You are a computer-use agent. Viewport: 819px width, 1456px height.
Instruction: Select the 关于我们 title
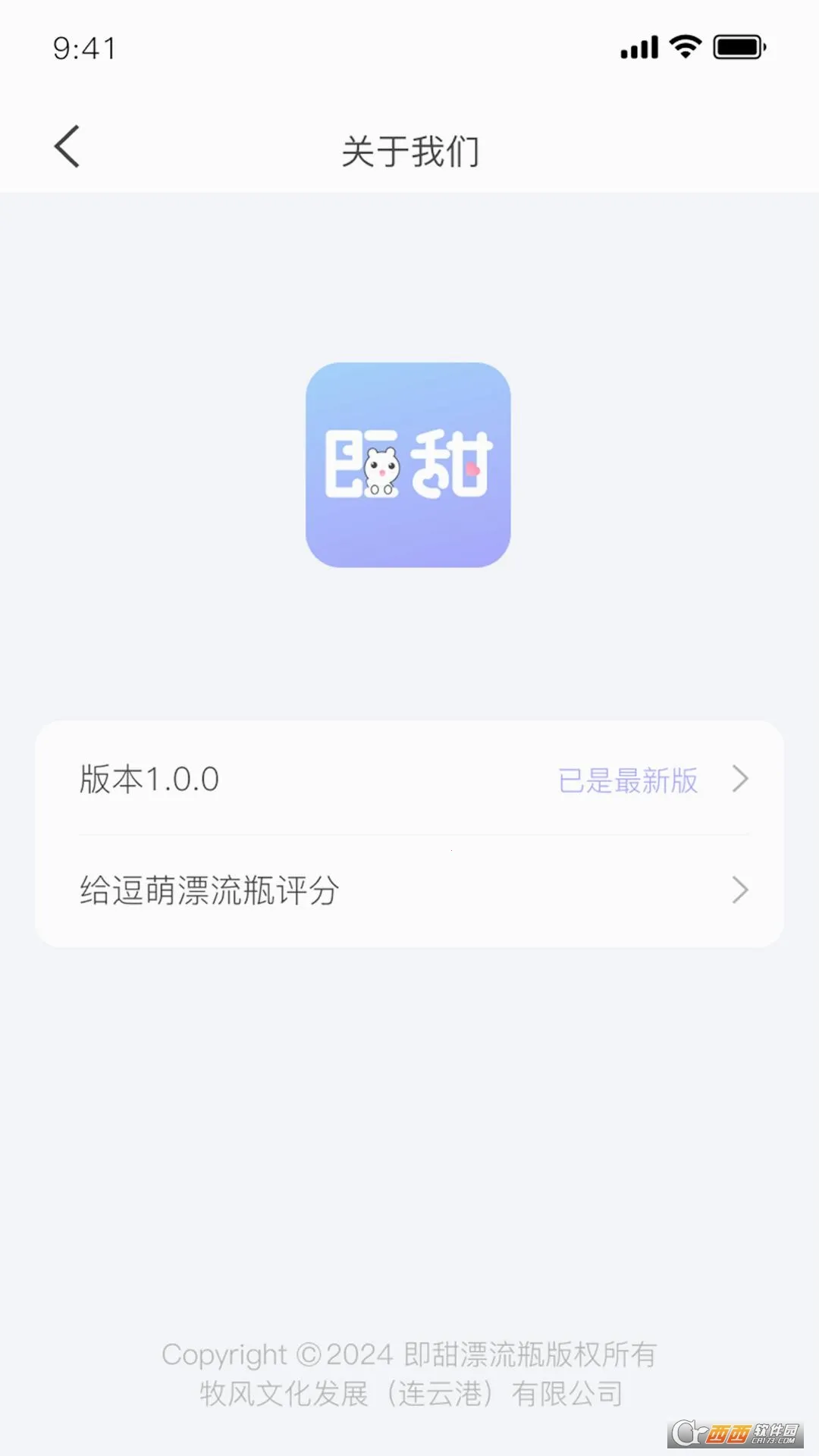pyautogui.click(x=409, y=149)
